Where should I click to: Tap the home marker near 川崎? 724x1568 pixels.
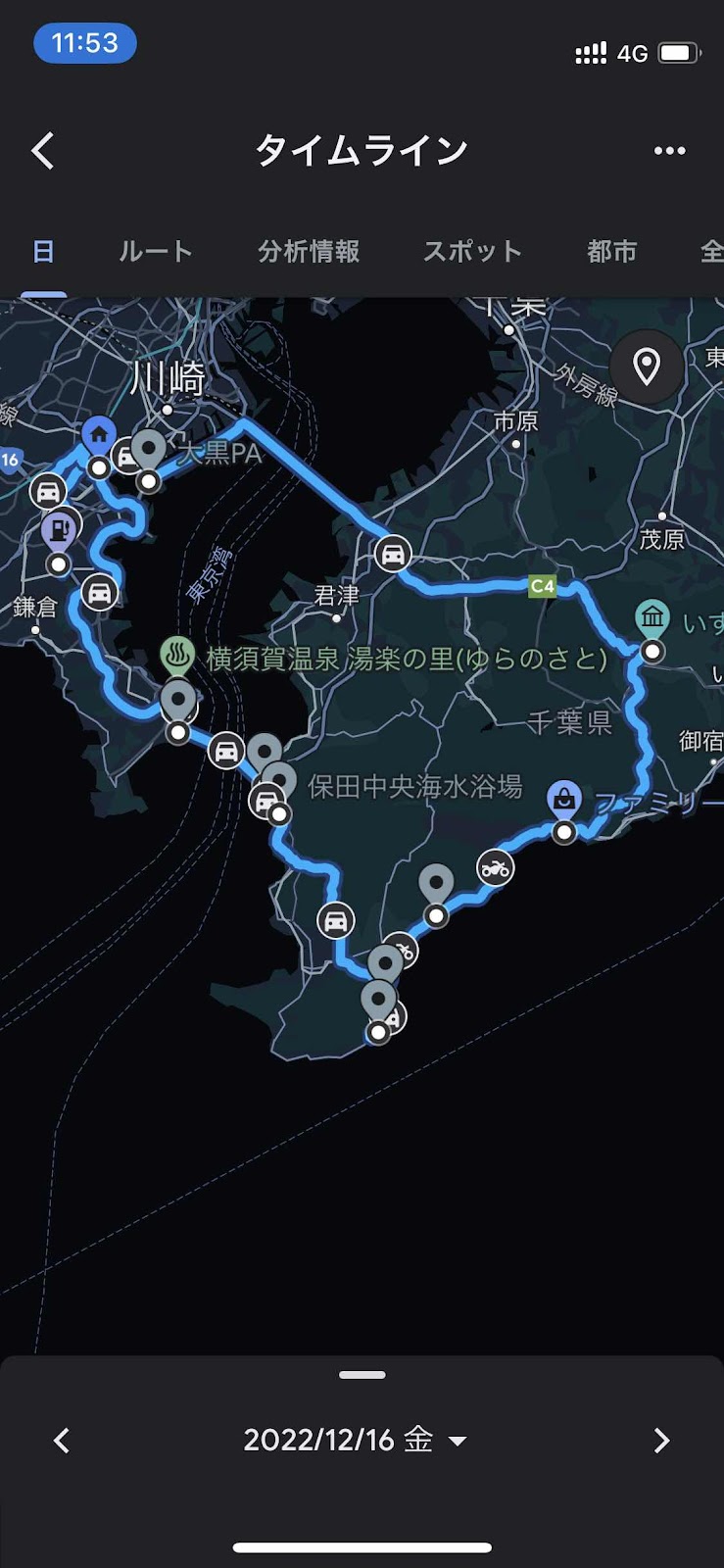click(x=98, y=435)
